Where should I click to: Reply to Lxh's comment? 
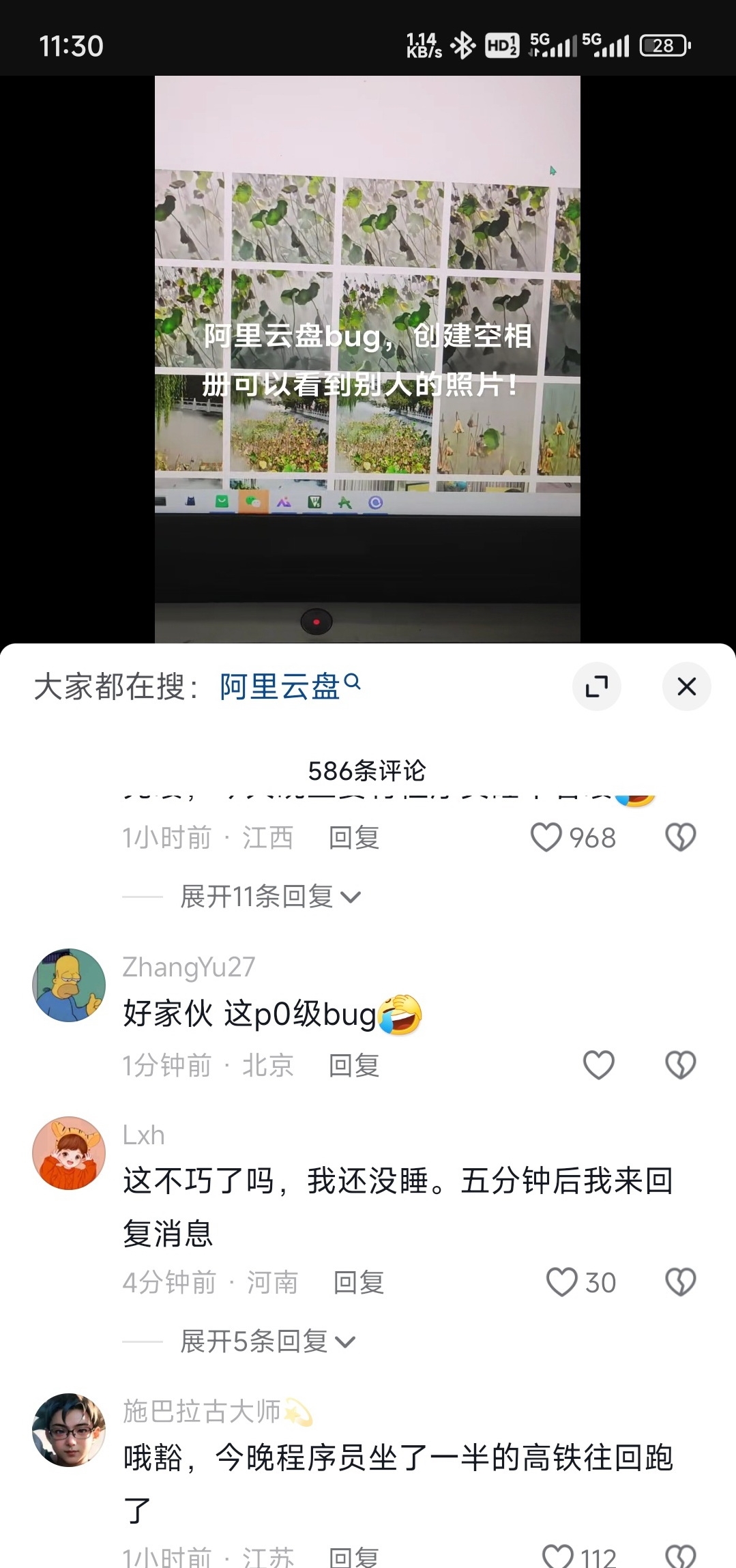(x=358, y=1283)
